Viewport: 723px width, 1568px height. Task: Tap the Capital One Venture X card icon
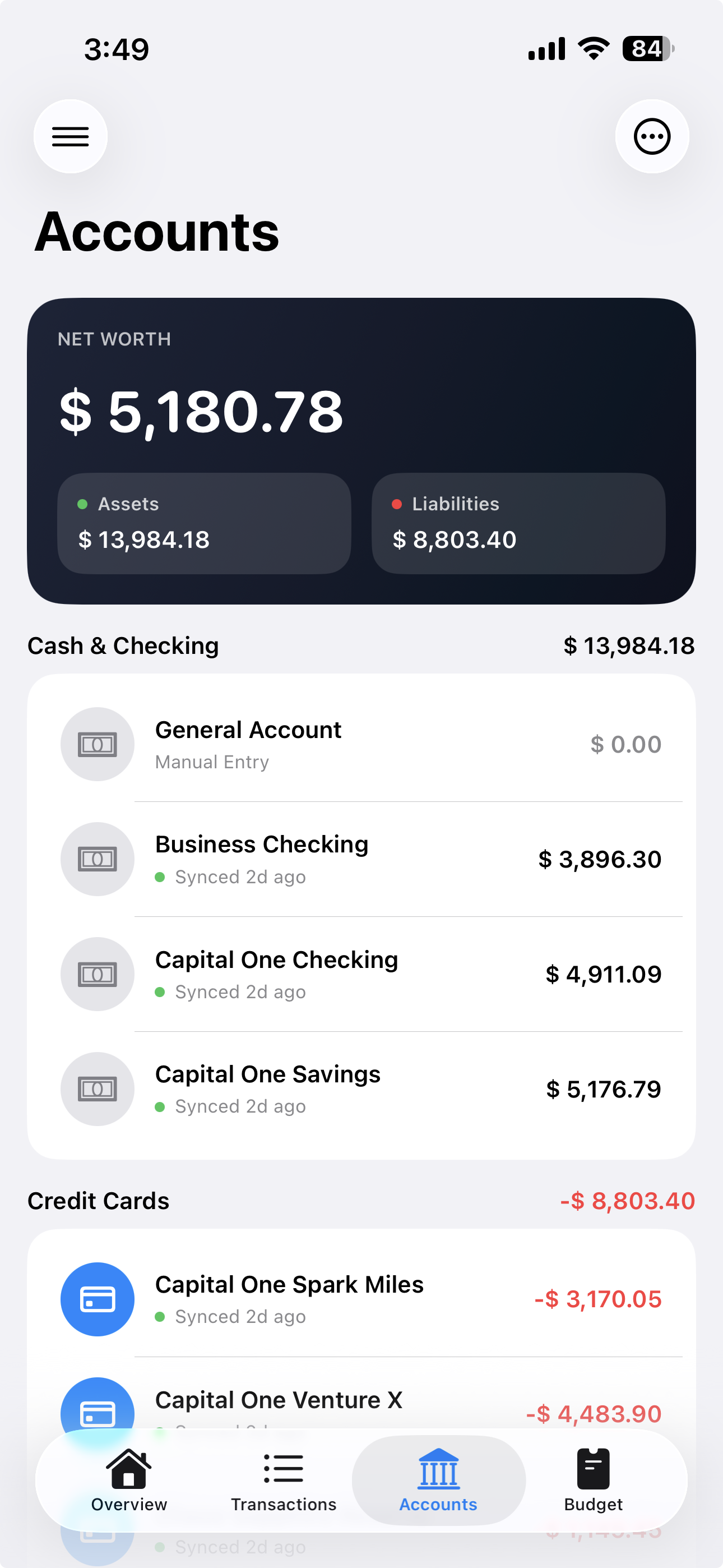pyautogui.click(x=98, y=1413)
